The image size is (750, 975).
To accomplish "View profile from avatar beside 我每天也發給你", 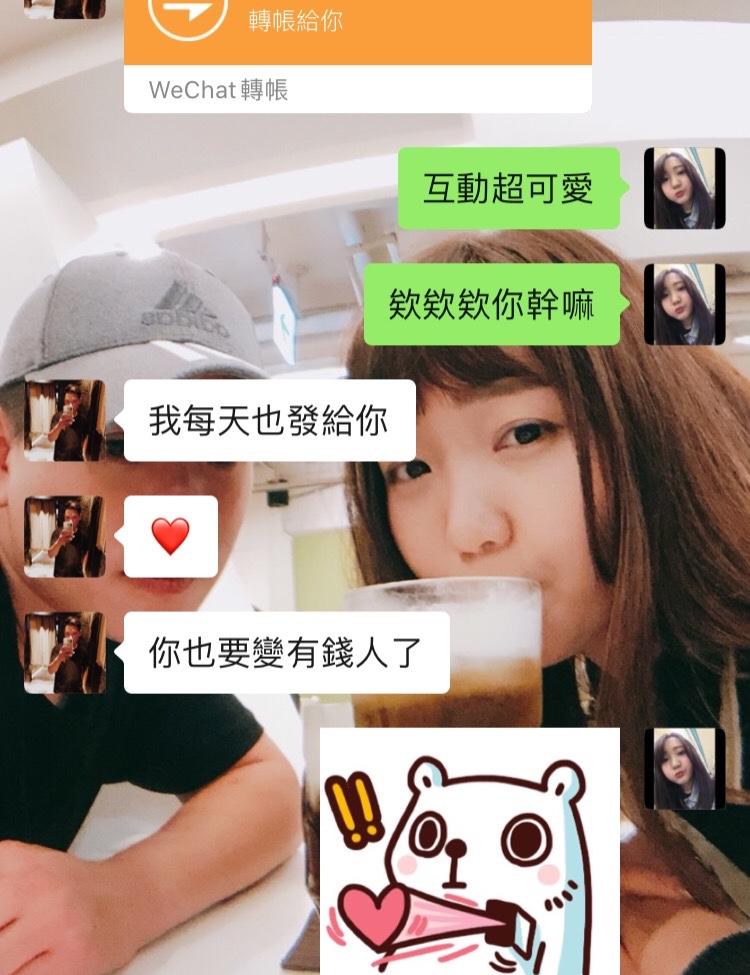I will [x=65, y=420].
